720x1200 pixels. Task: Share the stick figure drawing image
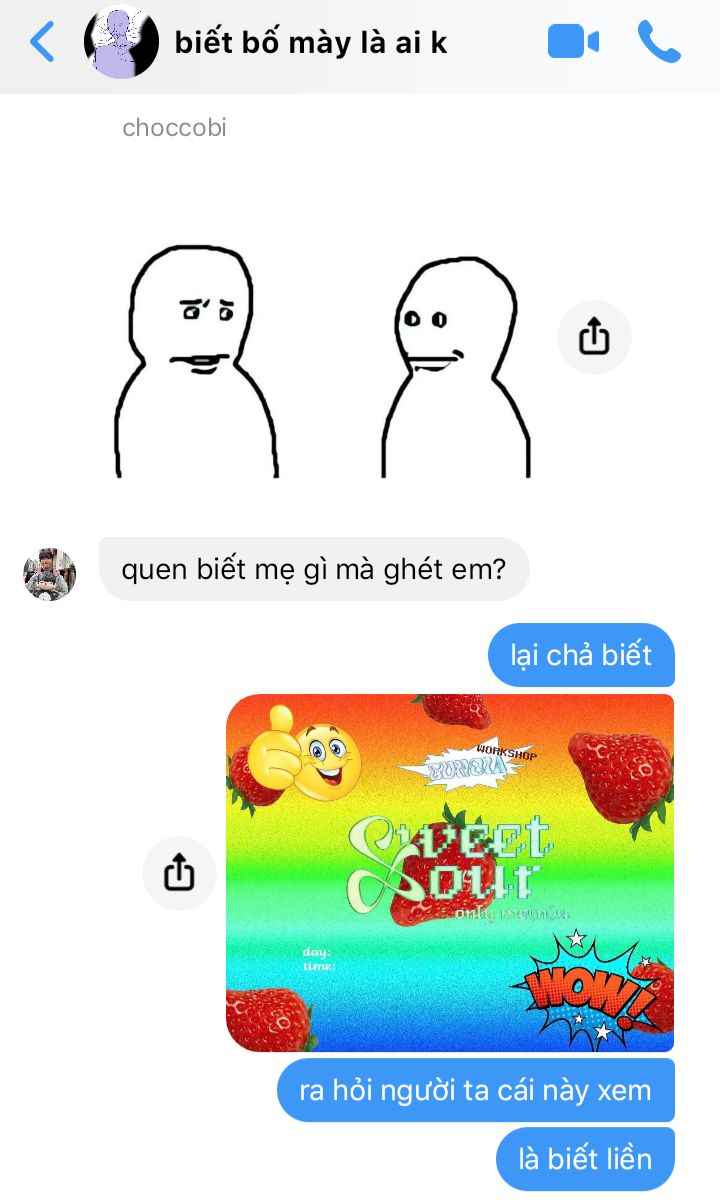pos(594,337)
